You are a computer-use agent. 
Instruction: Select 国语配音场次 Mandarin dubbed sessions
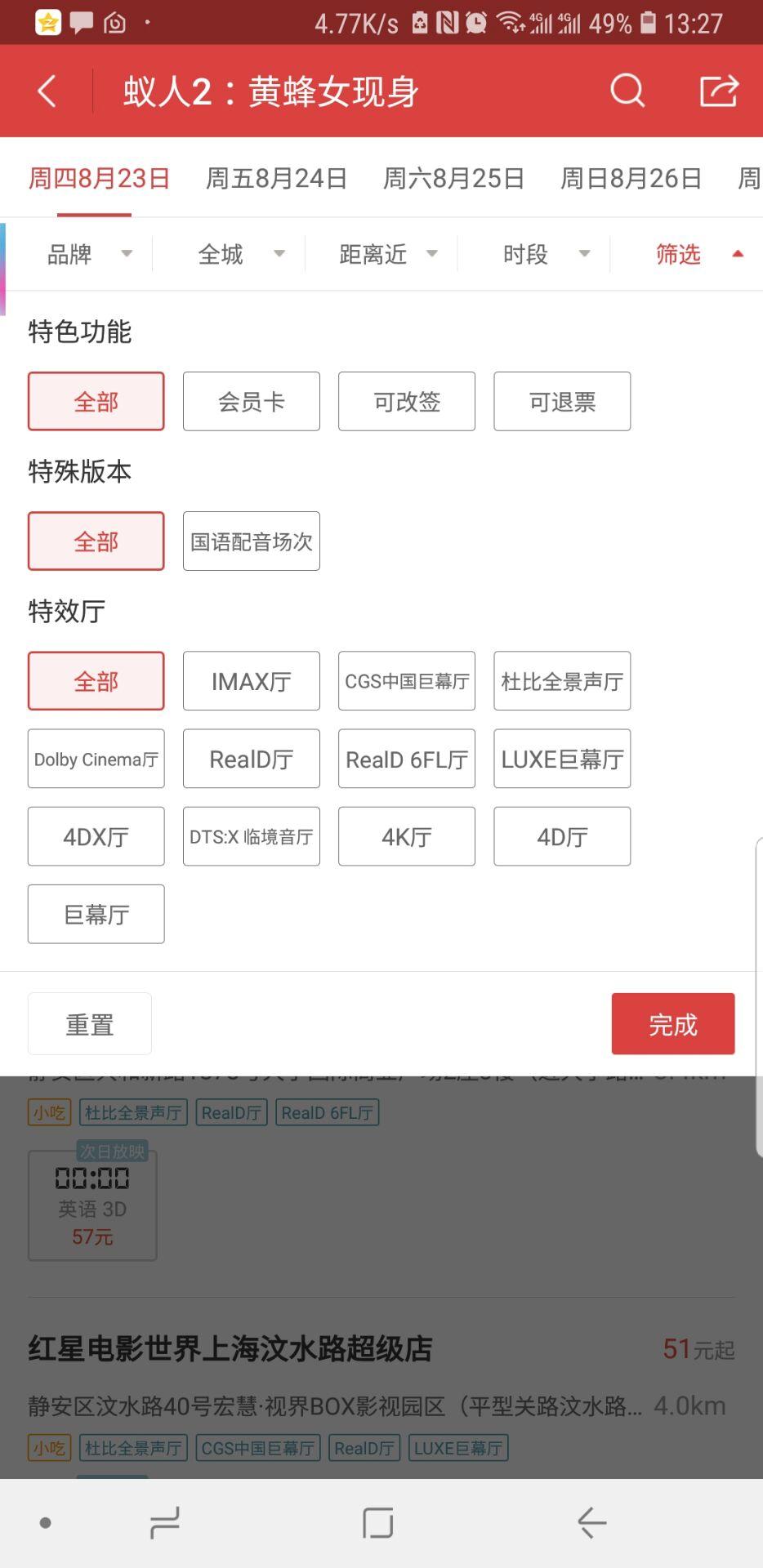(x=251, y=541)
